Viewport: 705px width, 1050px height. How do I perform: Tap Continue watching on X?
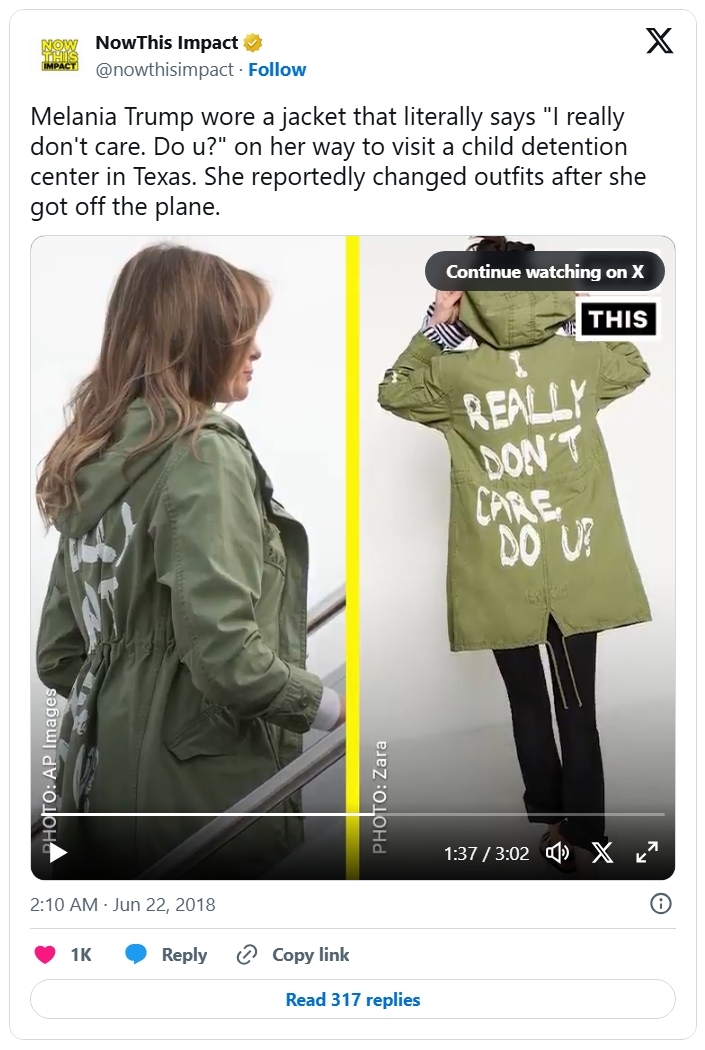(544, 271)
